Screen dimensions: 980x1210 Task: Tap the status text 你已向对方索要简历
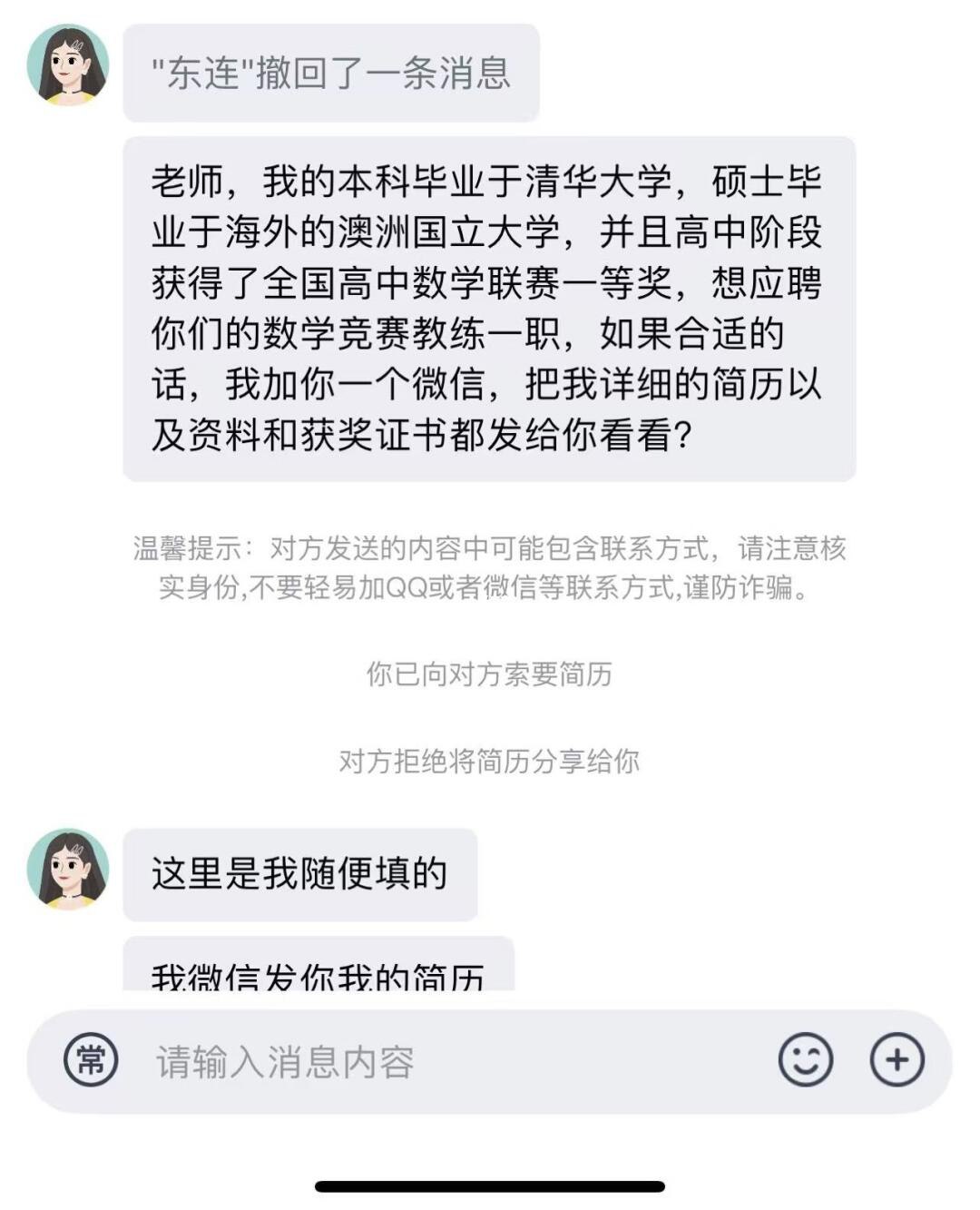coord(490,674)
